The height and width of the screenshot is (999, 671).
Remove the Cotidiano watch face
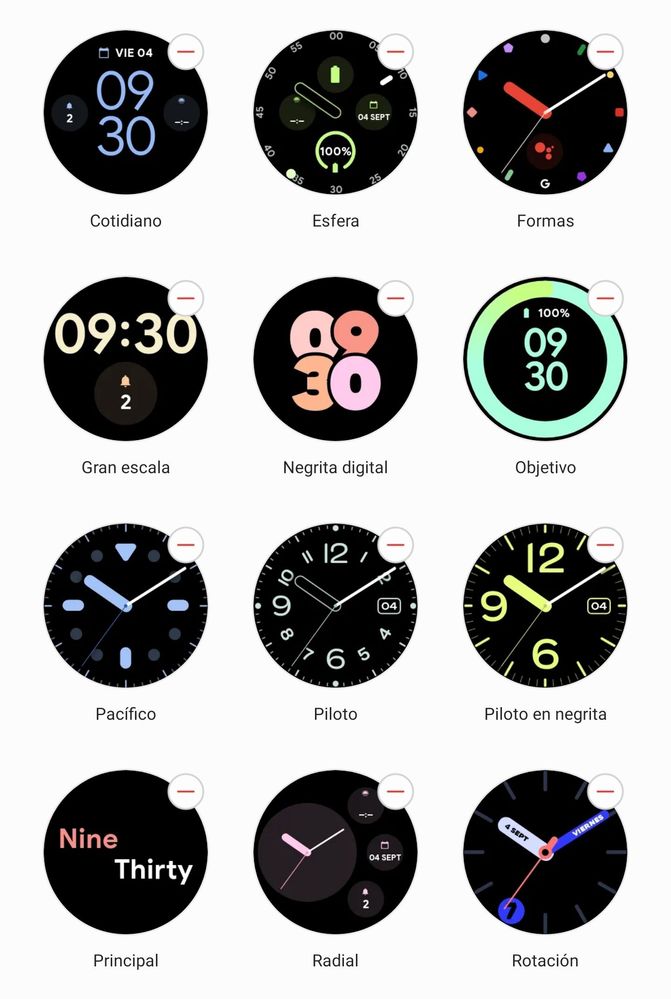187,50
